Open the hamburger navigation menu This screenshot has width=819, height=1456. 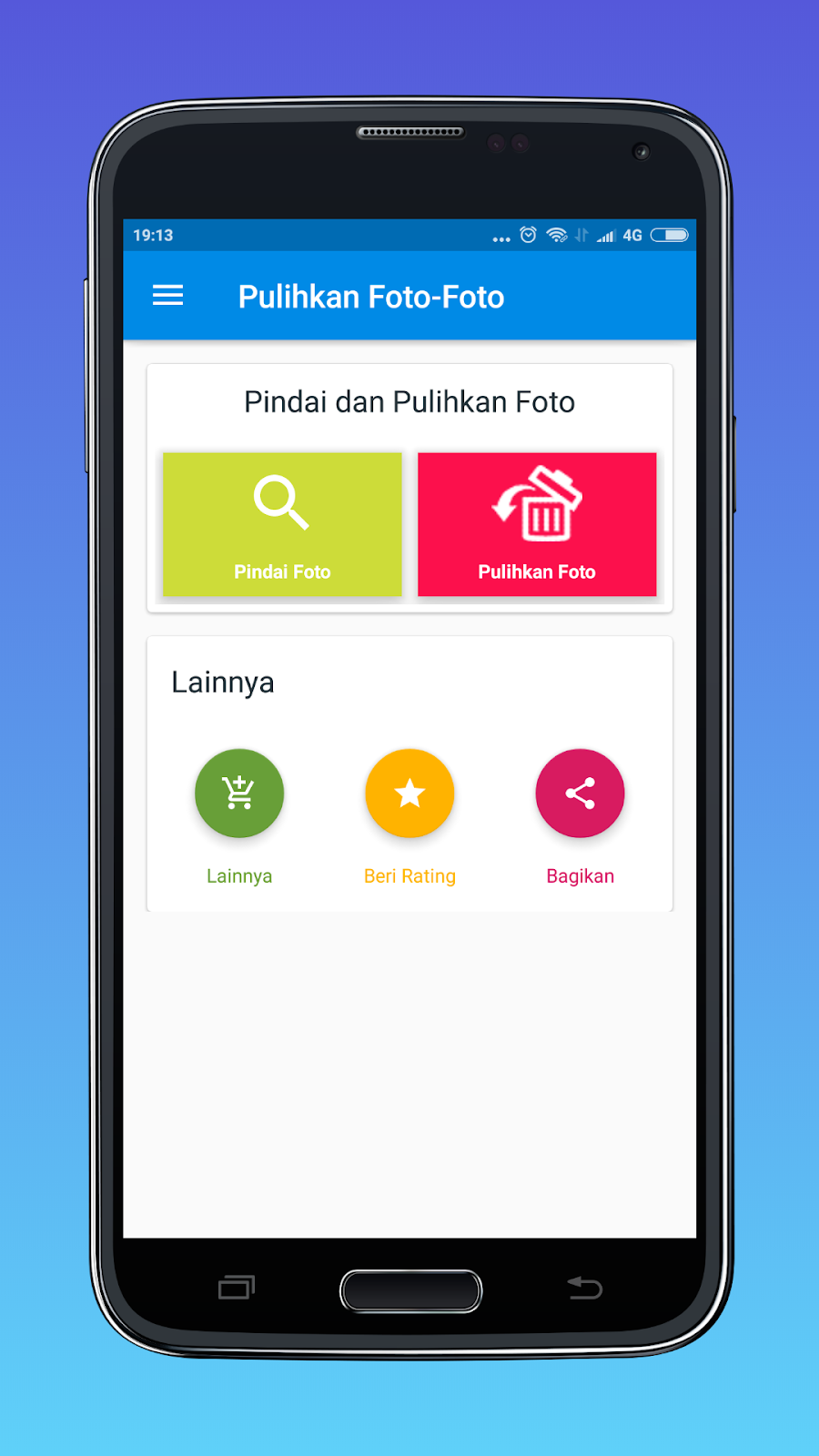167,296
